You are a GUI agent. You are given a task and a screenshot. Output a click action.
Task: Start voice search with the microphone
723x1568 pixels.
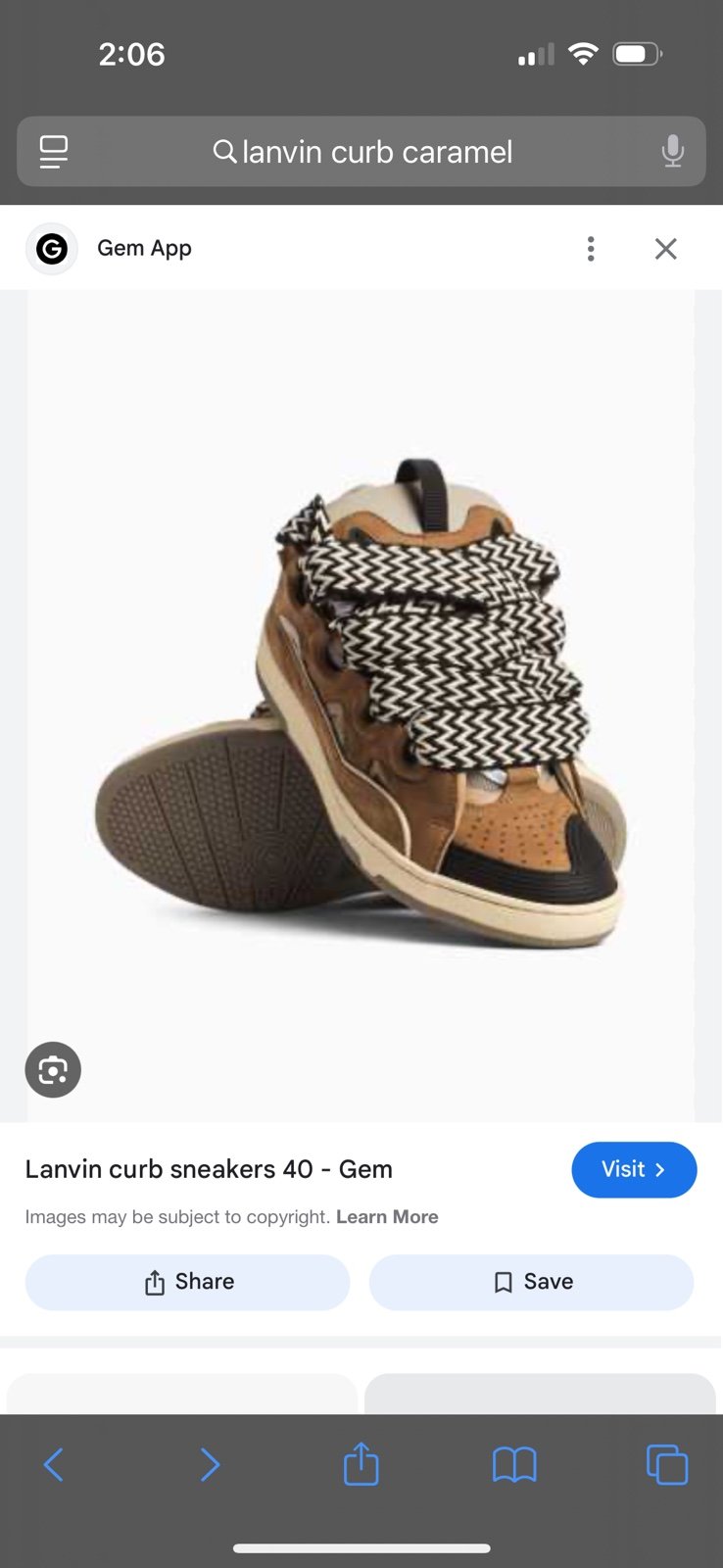tap(672, 152)
